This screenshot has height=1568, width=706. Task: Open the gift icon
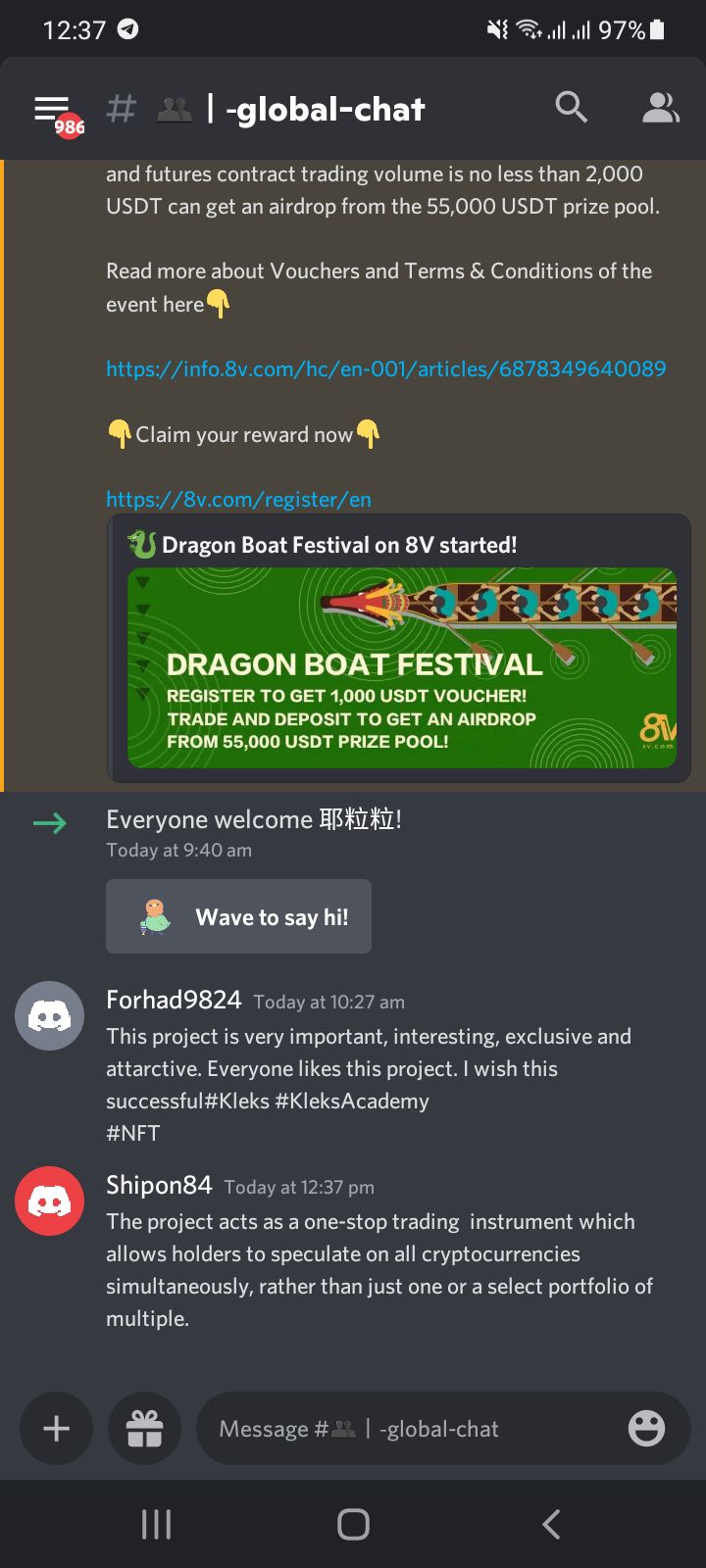(144, 1428)
